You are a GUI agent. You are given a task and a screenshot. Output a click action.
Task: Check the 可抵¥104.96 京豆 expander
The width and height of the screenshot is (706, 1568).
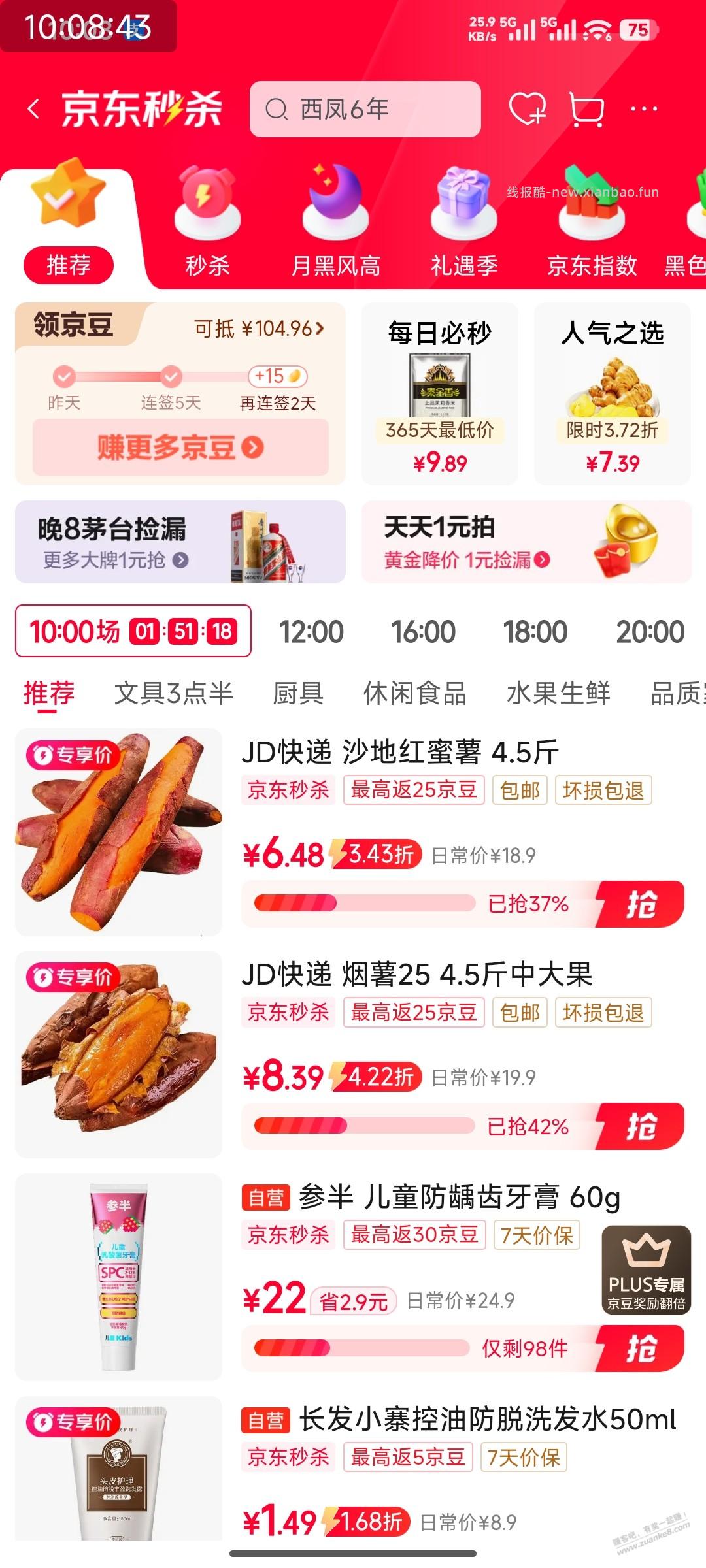pyautogui.click(x=257, y=330)
